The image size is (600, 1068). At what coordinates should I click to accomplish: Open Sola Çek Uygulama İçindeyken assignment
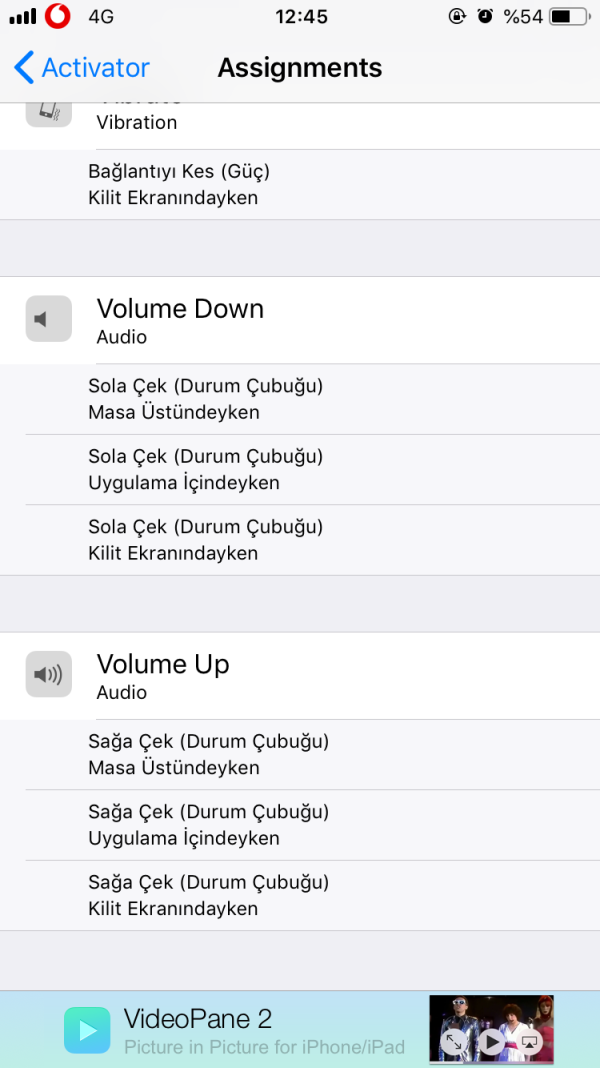pyautogui.click(x=300, y=470)
